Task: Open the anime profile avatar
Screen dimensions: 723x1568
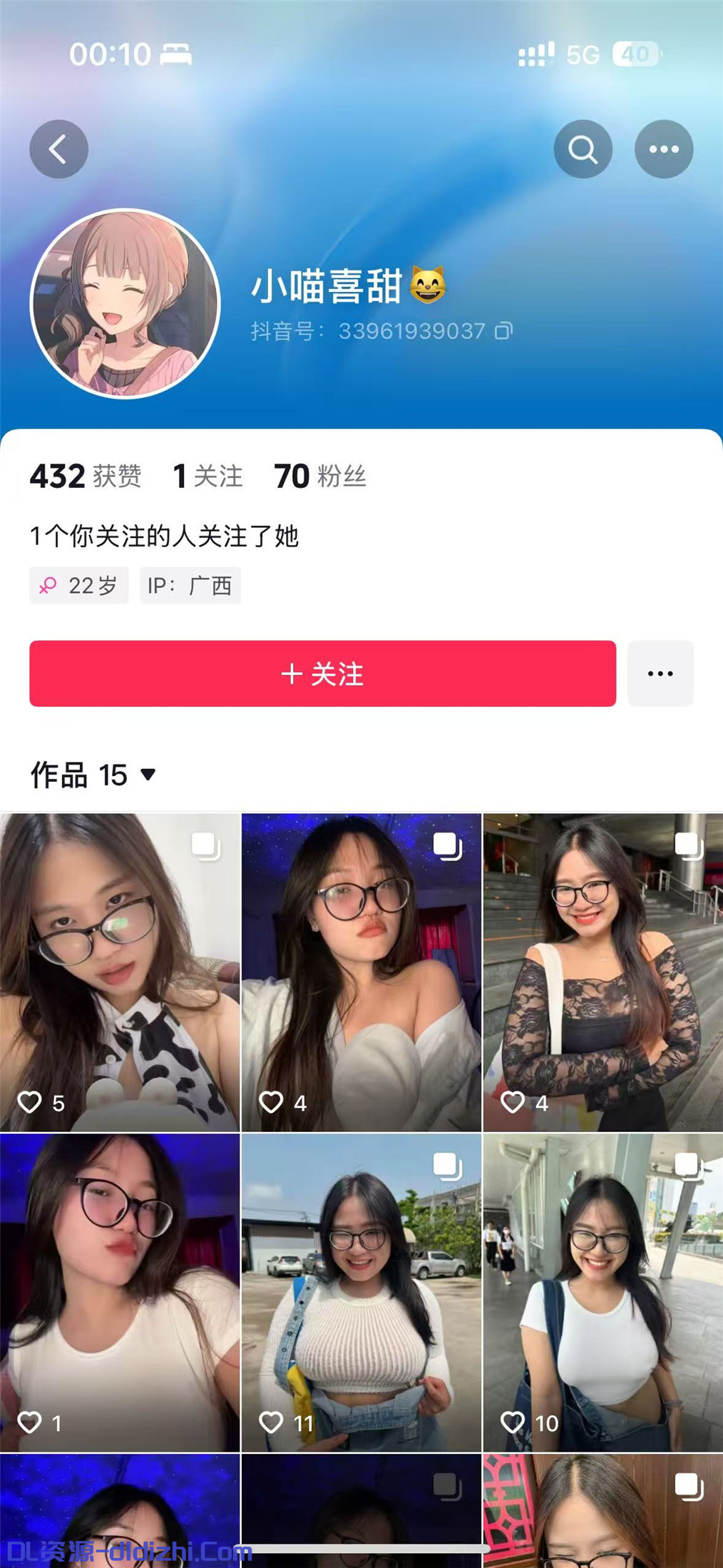Action: point(125,302)
